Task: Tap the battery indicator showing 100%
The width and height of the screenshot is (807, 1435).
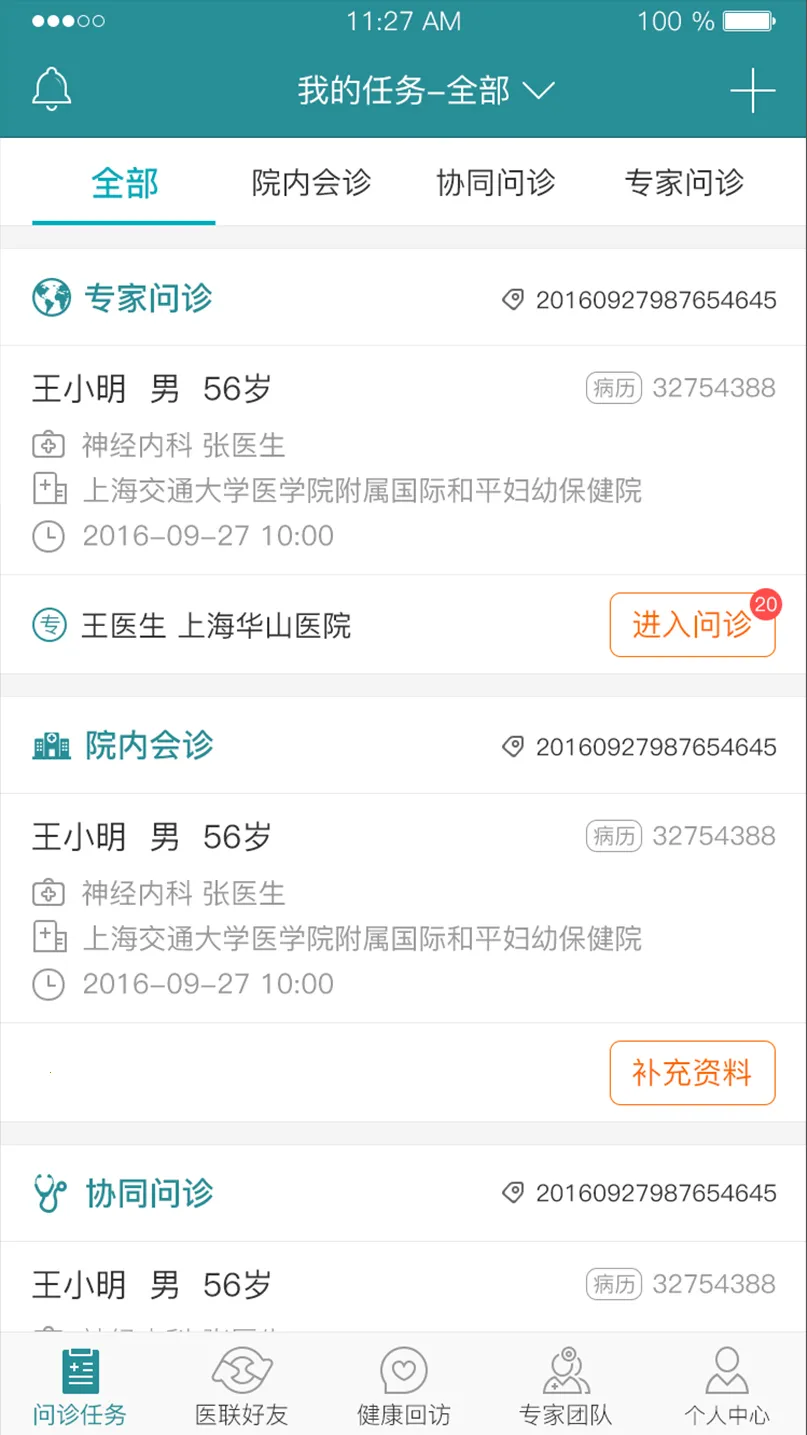Action: pyautogui.click(x=743, y=21)
